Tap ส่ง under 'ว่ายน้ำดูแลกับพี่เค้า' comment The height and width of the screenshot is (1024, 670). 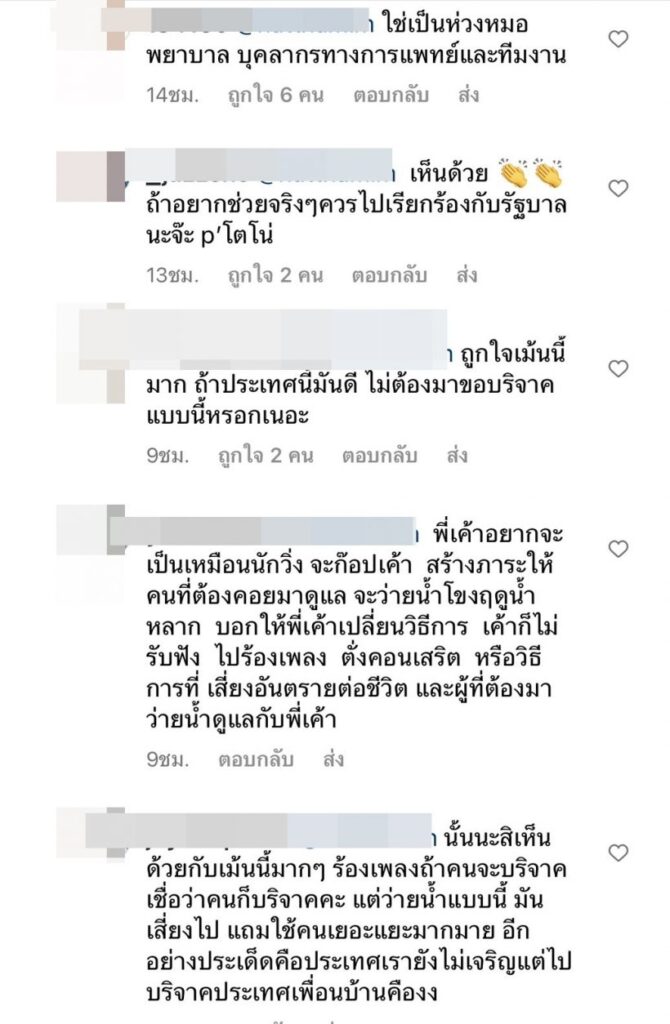coord(333,759)
